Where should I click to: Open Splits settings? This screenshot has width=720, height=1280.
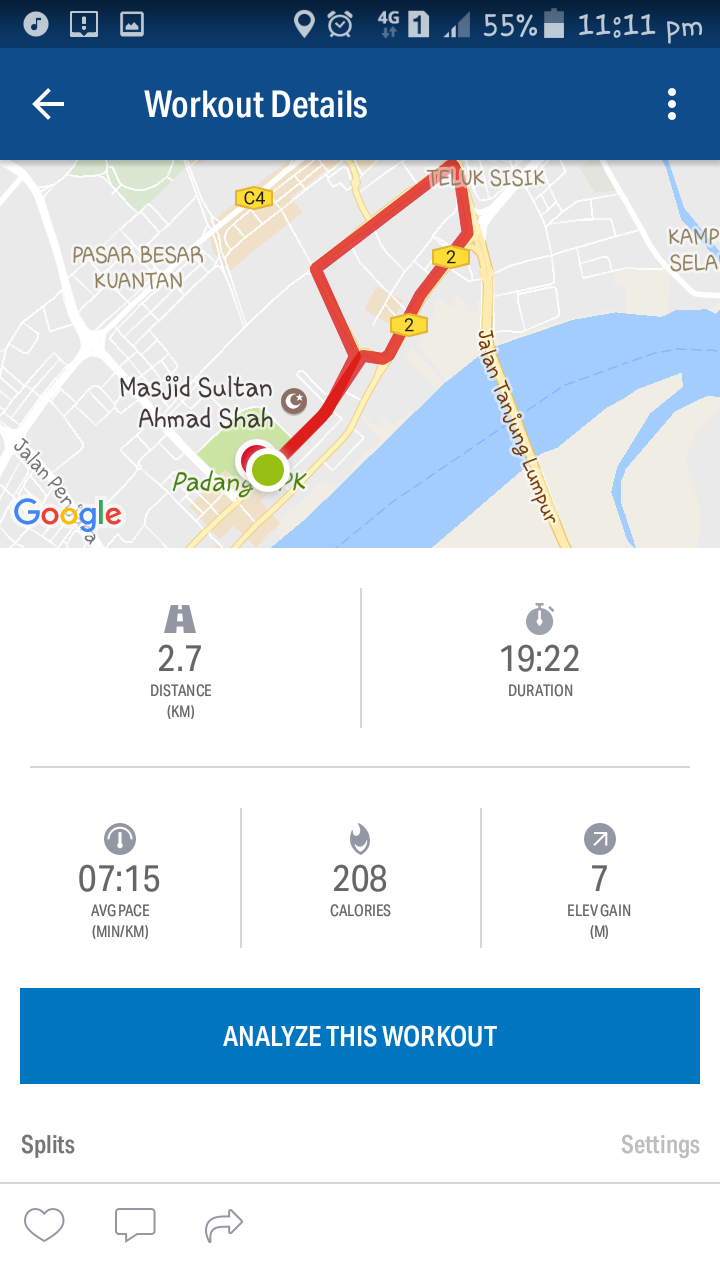[660, 1145]
